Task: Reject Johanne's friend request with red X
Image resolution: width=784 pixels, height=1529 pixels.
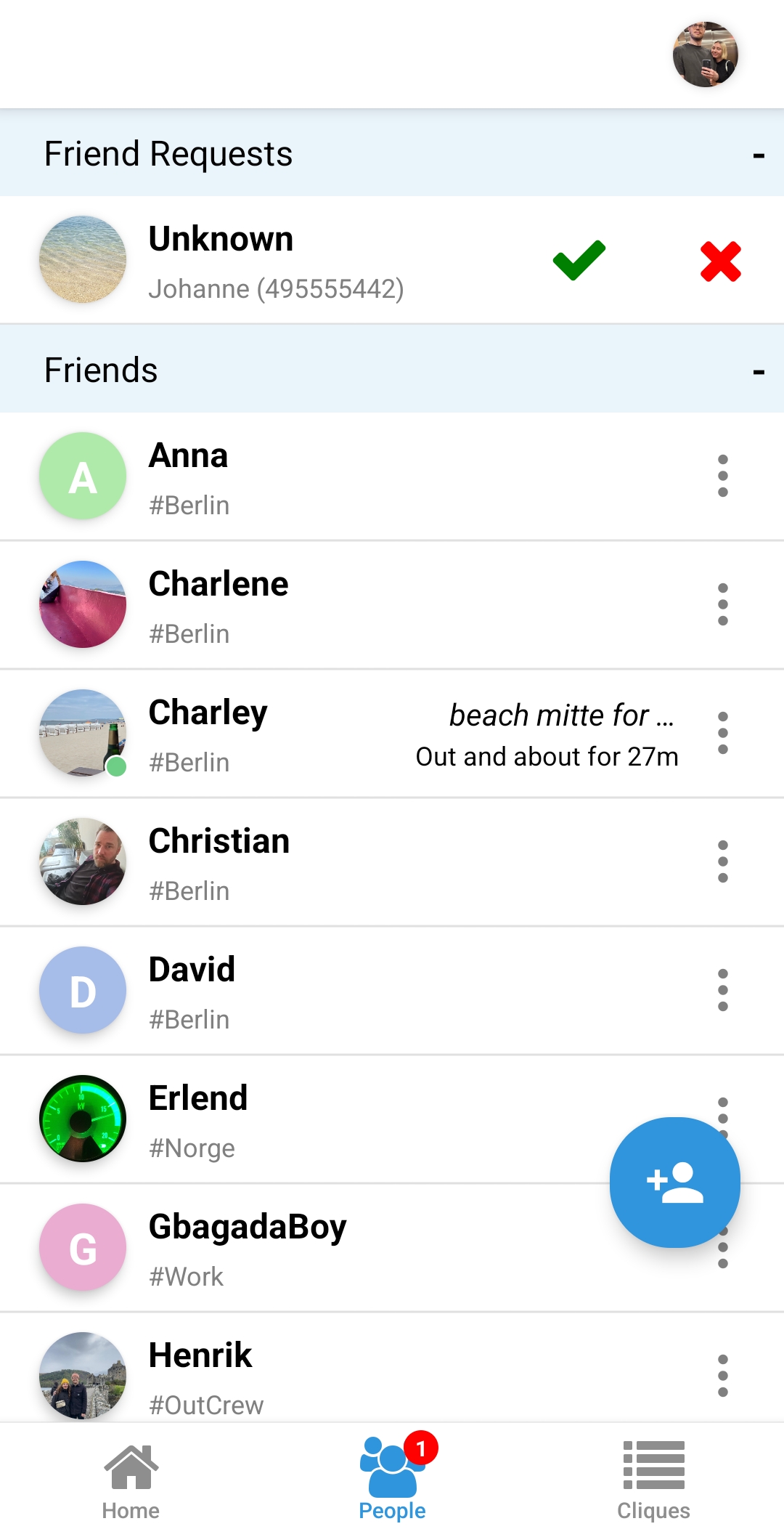Action: click(721, 261)
